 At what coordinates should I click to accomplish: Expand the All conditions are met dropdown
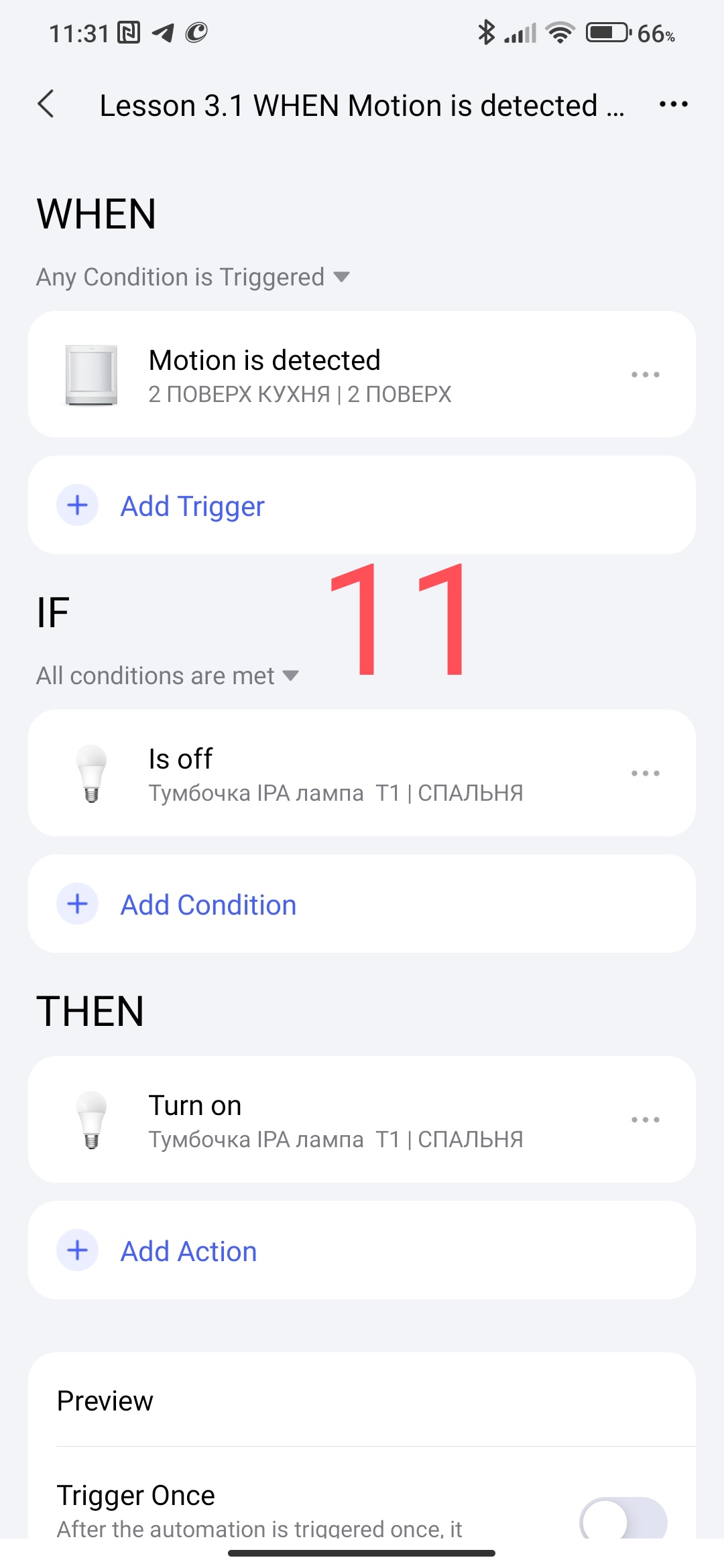(x=168, y=675)
